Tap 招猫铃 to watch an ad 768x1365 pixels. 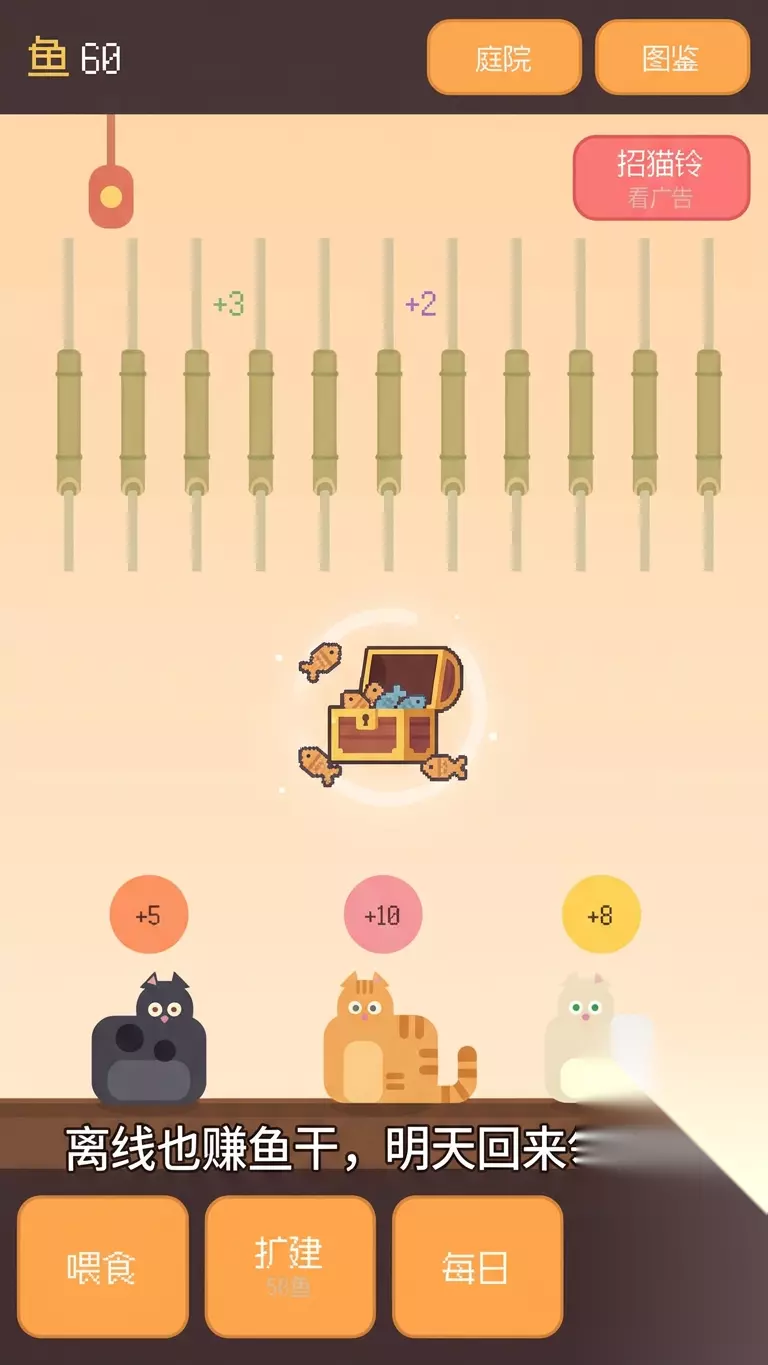click(661, 177)
